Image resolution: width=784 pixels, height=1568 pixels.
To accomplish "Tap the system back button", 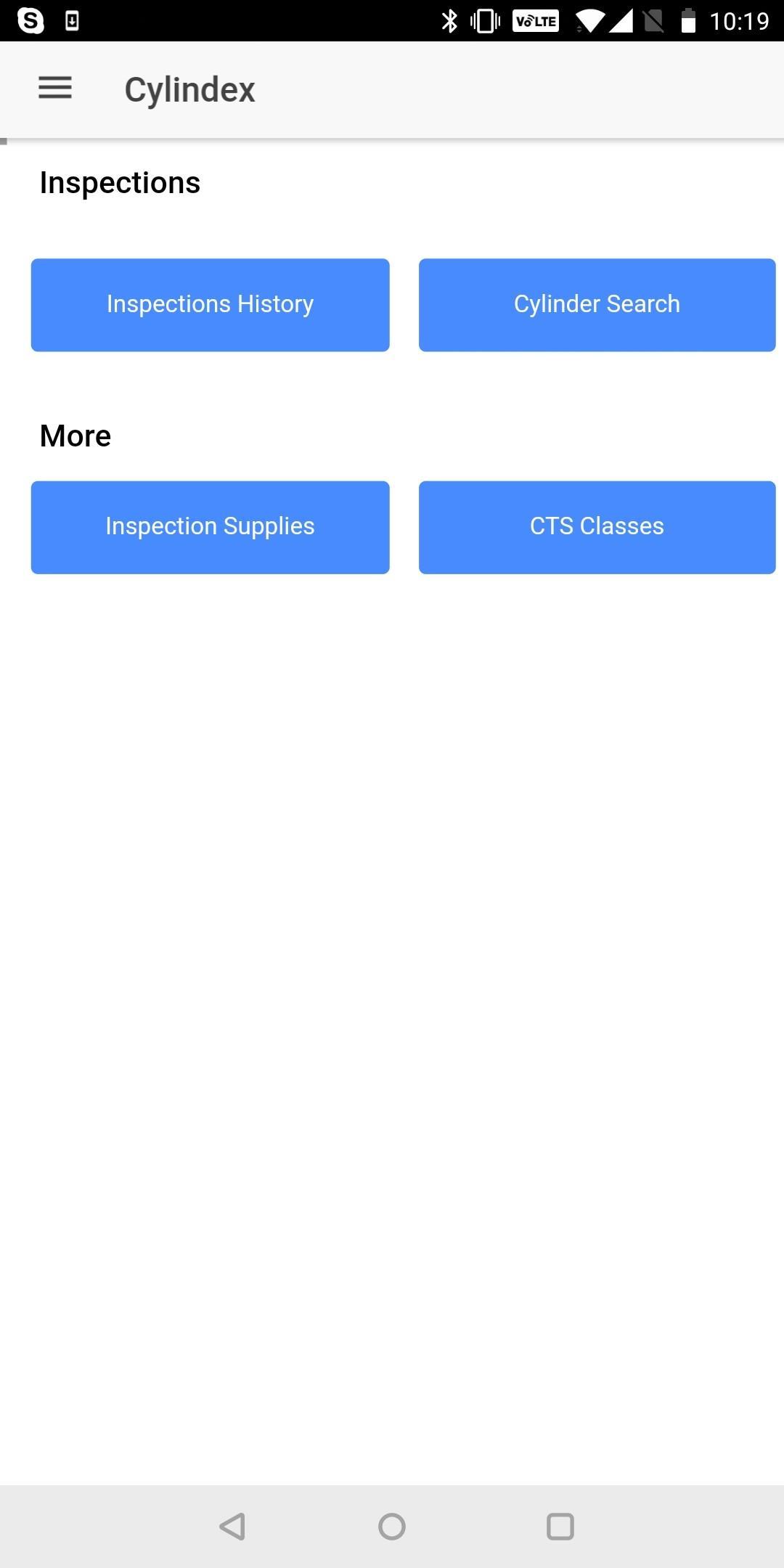I will pos(232,1526).
